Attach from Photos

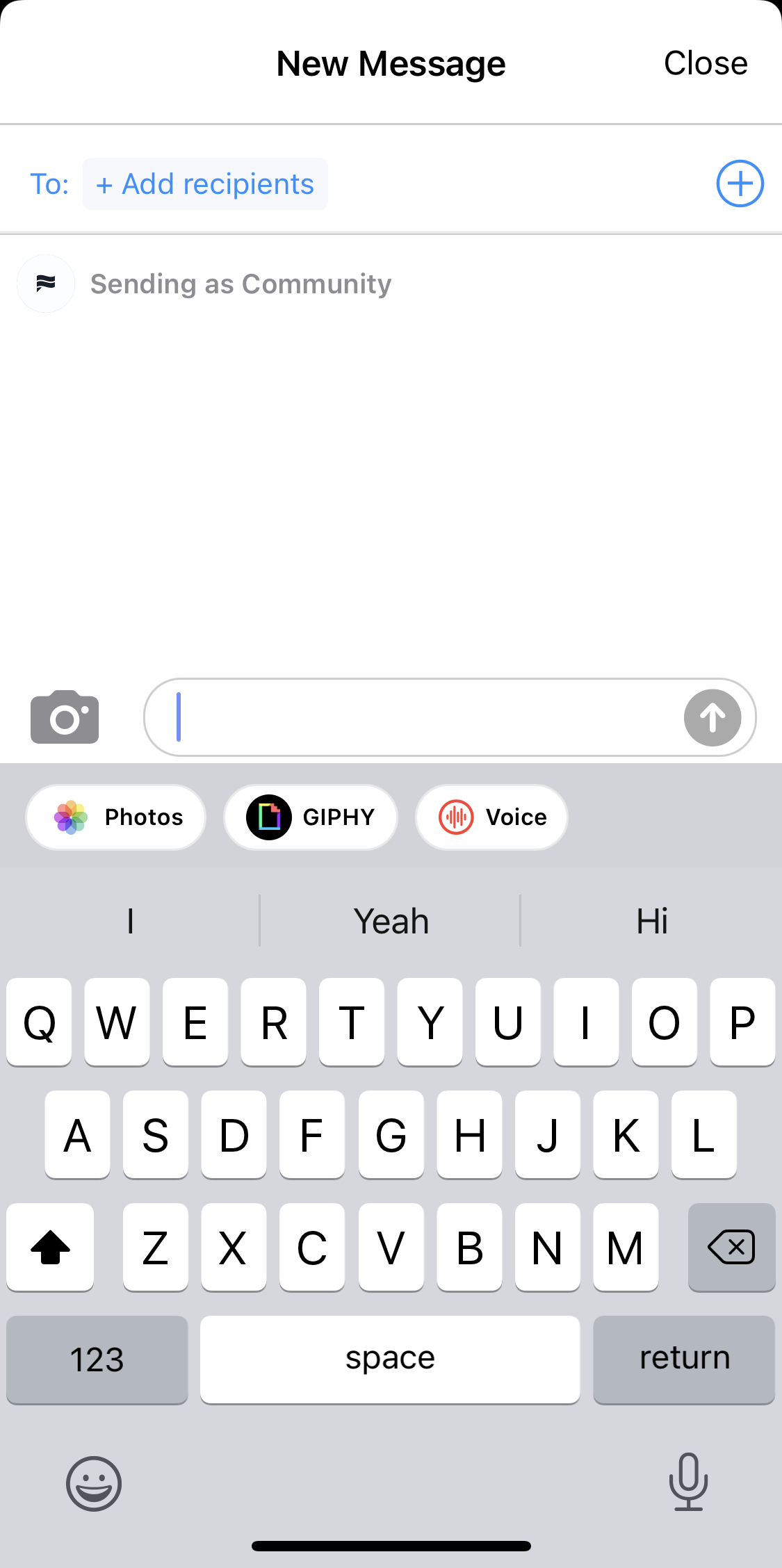click(x=116, y=817)
